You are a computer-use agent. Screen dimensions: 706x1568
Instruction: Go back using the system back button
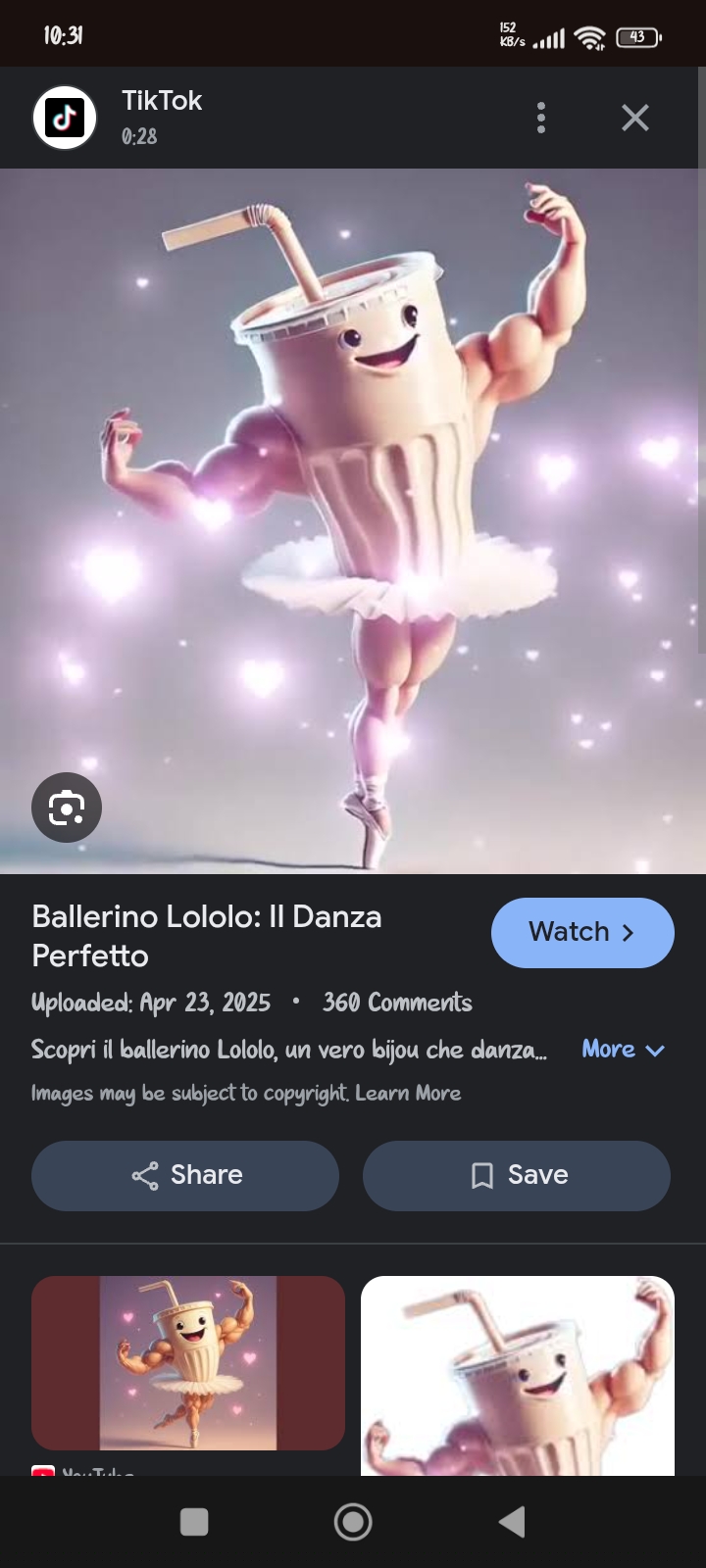512,1522
